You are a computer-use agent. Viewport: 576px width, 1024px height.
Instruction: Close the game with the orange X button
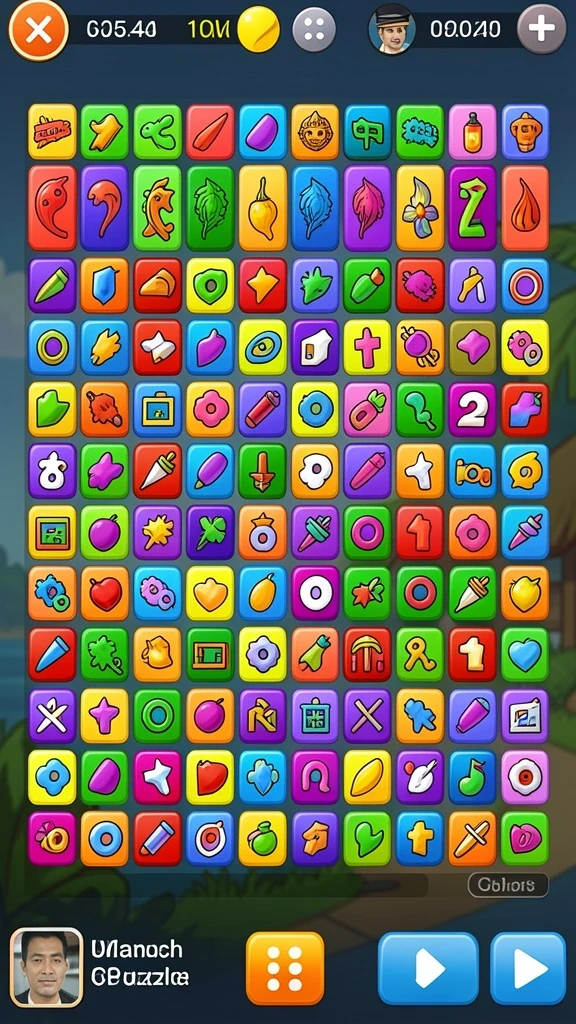pyautogui.click(x=39, y=31)
